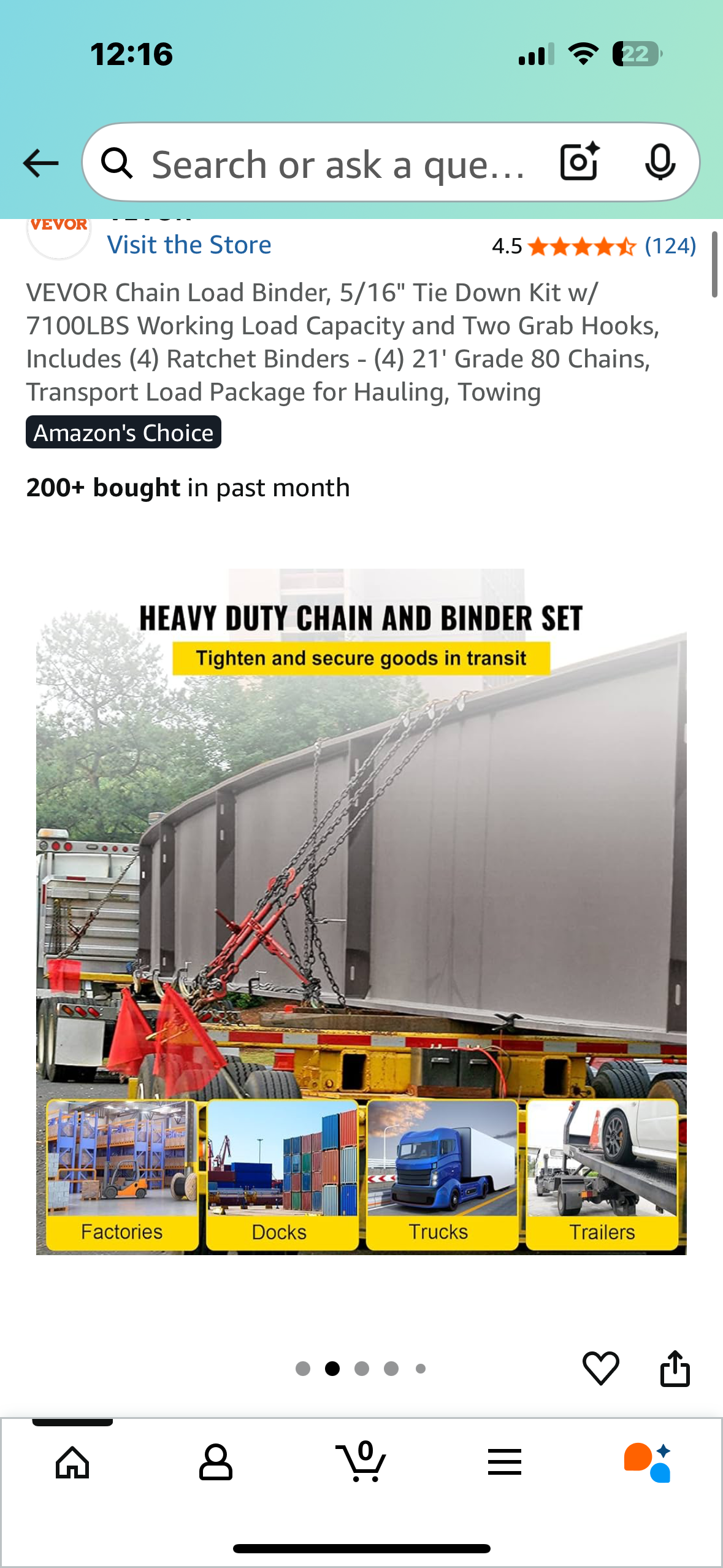Go to the Home tab
The height and width of the screenshot is (1568, 723).
pyautogui.click(x=72, y=1462)
